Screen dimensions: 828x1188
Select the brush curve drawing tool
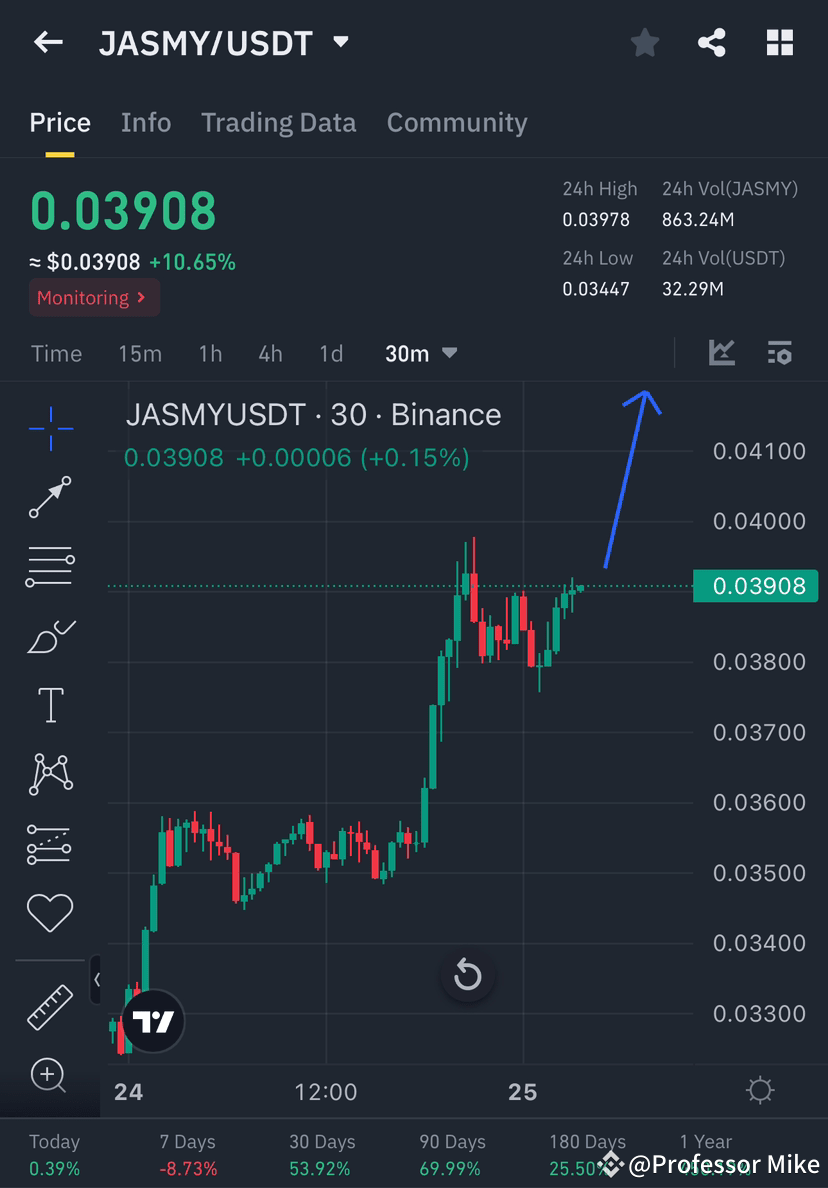(x=50, y=635)
